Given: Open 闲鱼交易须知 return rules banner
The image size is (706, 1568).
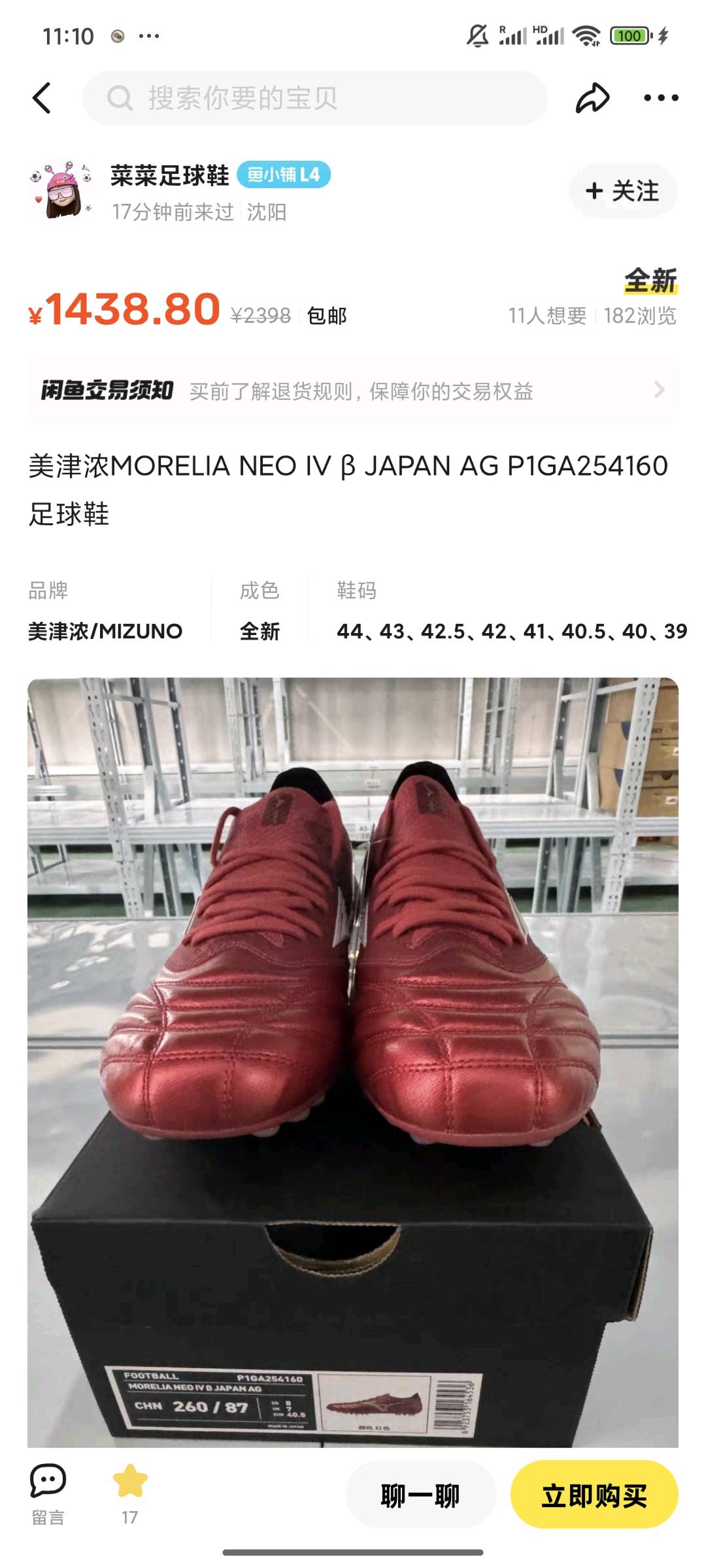Looking at the screenshot, I should (x=353, y=391).
